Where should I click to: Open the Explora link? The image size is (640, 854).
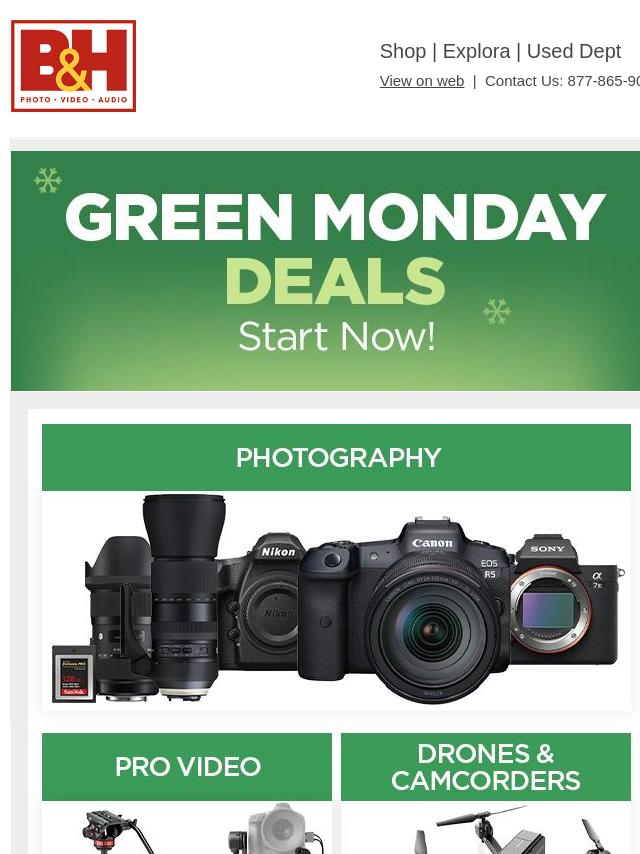point(476,51)
